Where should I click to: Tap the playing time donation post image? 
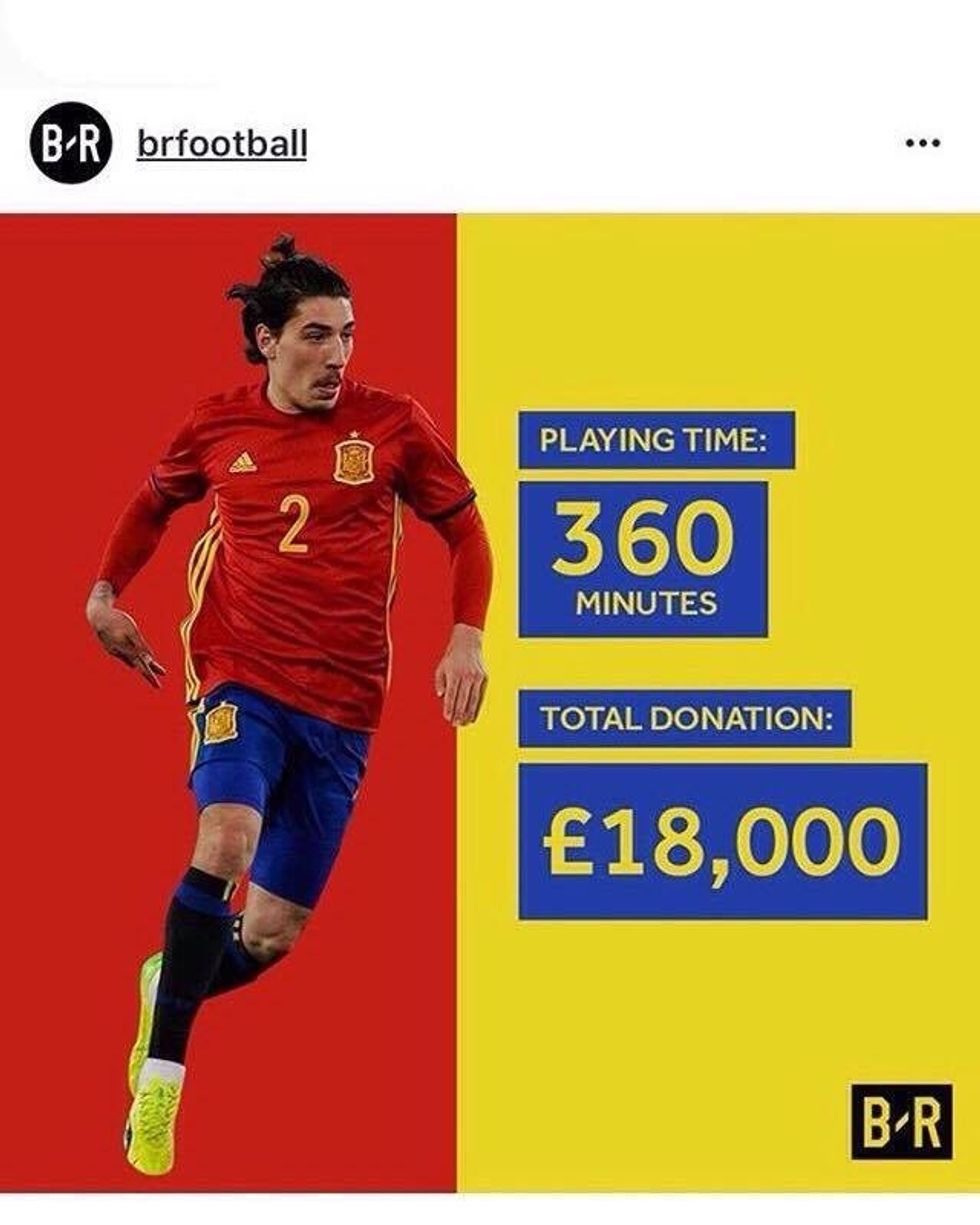(490, 702)
